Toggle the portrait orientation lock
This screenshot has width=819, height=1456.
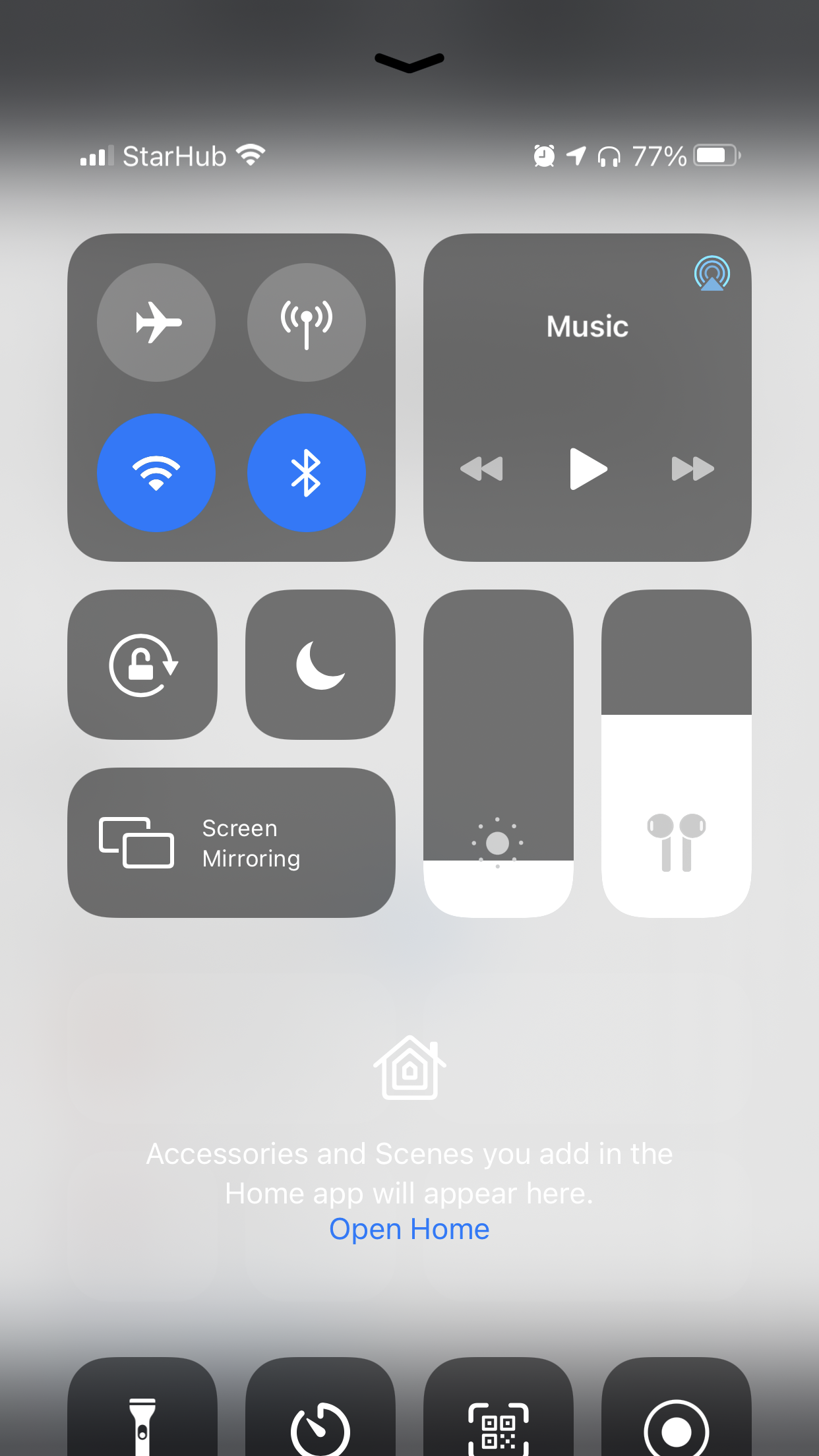[x=142, y=665]
